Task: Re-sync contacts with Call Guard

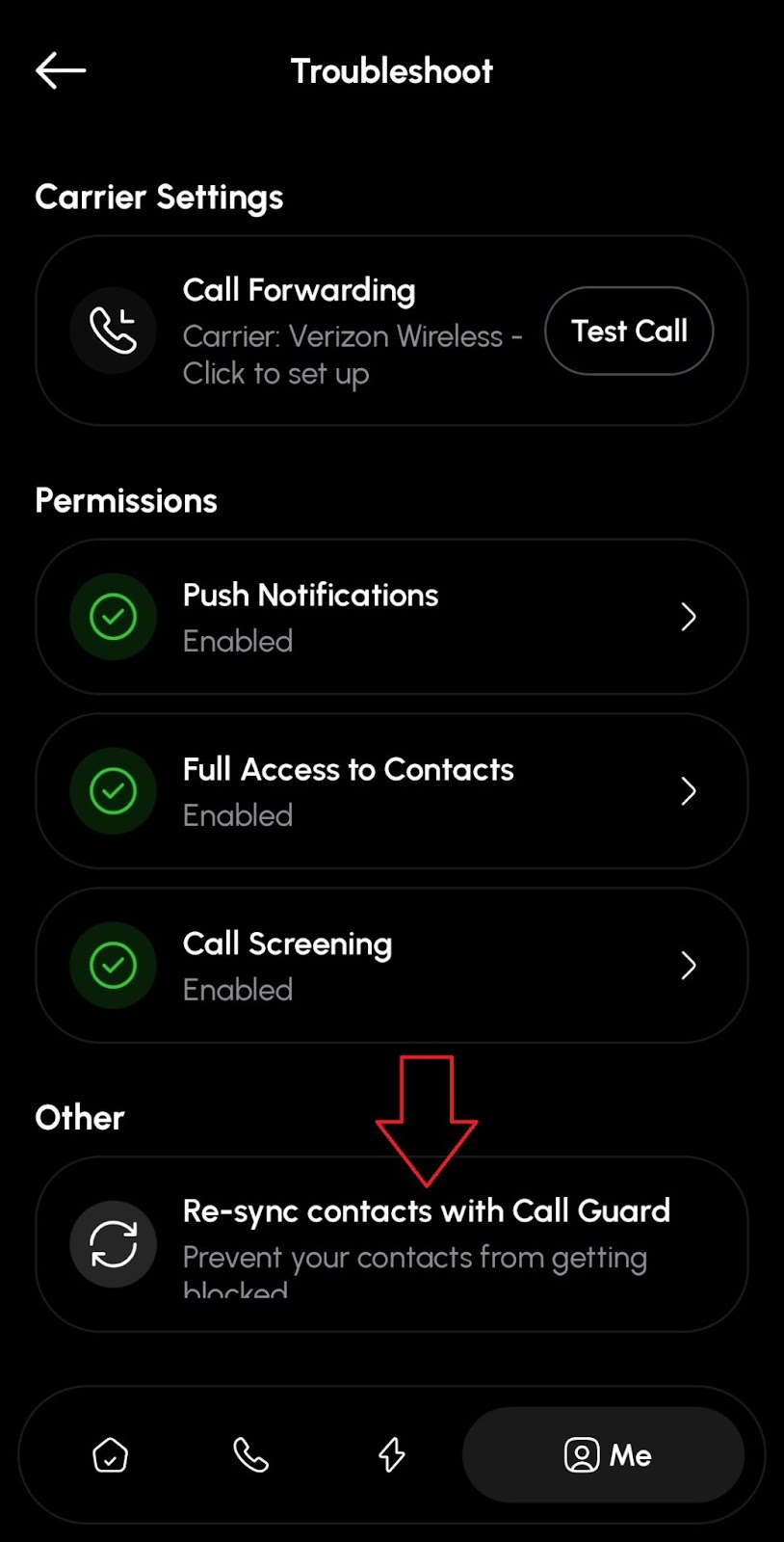Action: [x=392, y=1244]
